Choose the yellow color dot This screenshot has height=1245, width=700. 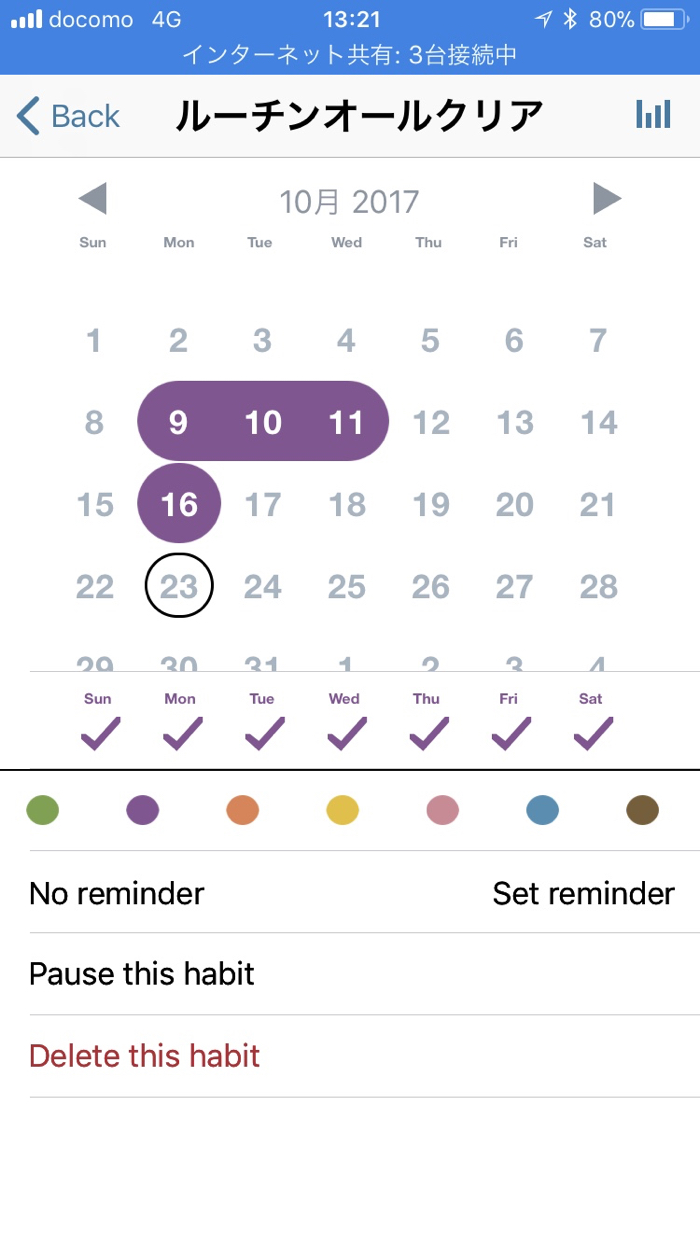[x=343, y=810]
